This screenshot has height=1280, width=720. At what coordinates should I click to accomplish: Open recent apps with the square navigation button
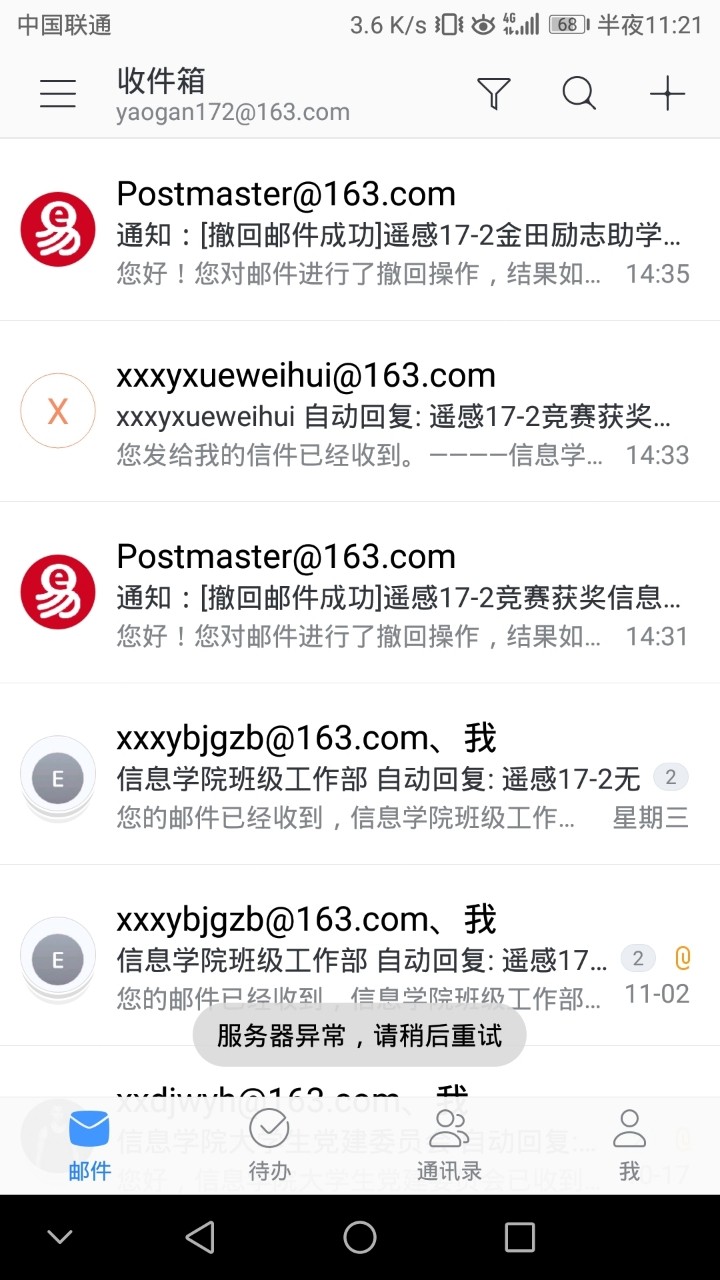[519, 1236]
